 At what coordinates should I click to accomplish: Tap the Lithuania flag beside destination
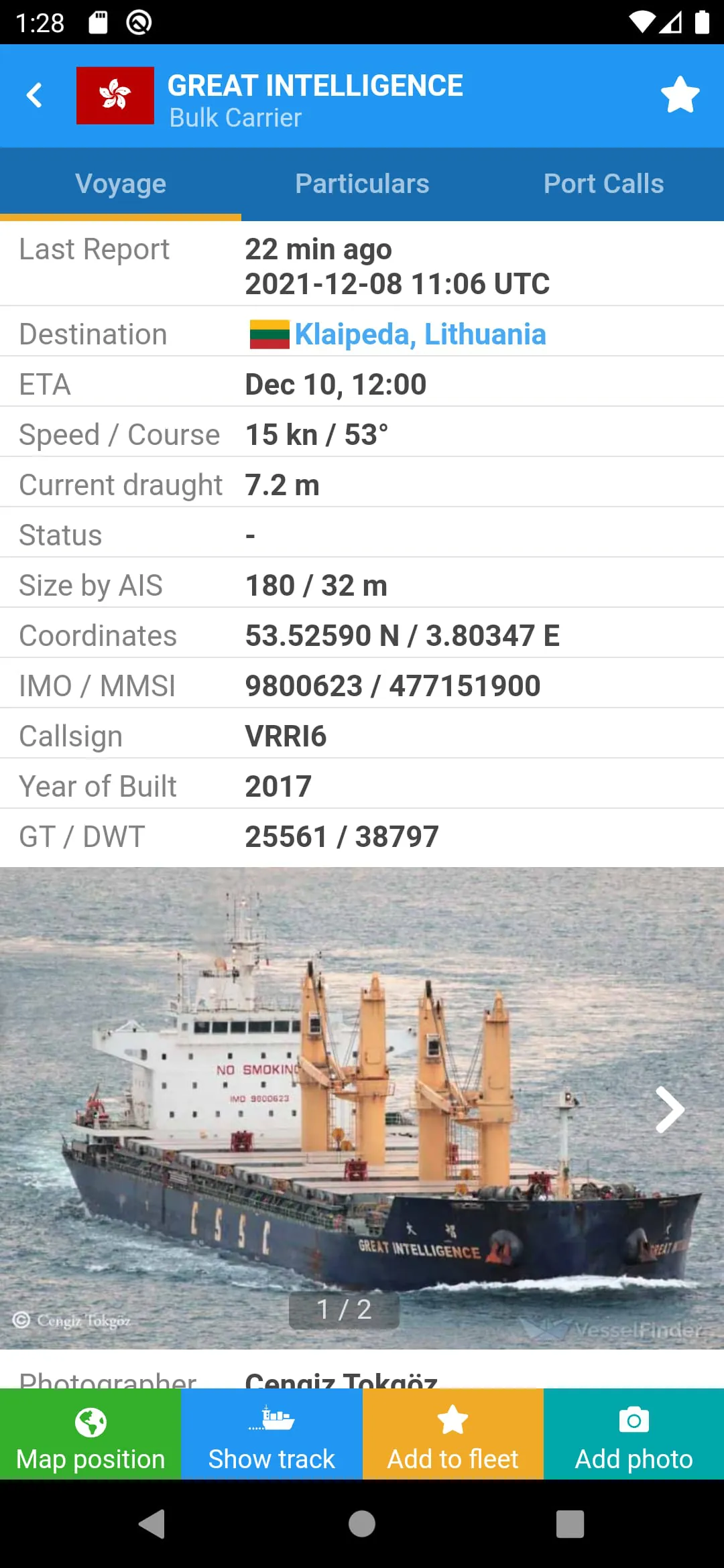pyautogui.click(x=268, y=334)
